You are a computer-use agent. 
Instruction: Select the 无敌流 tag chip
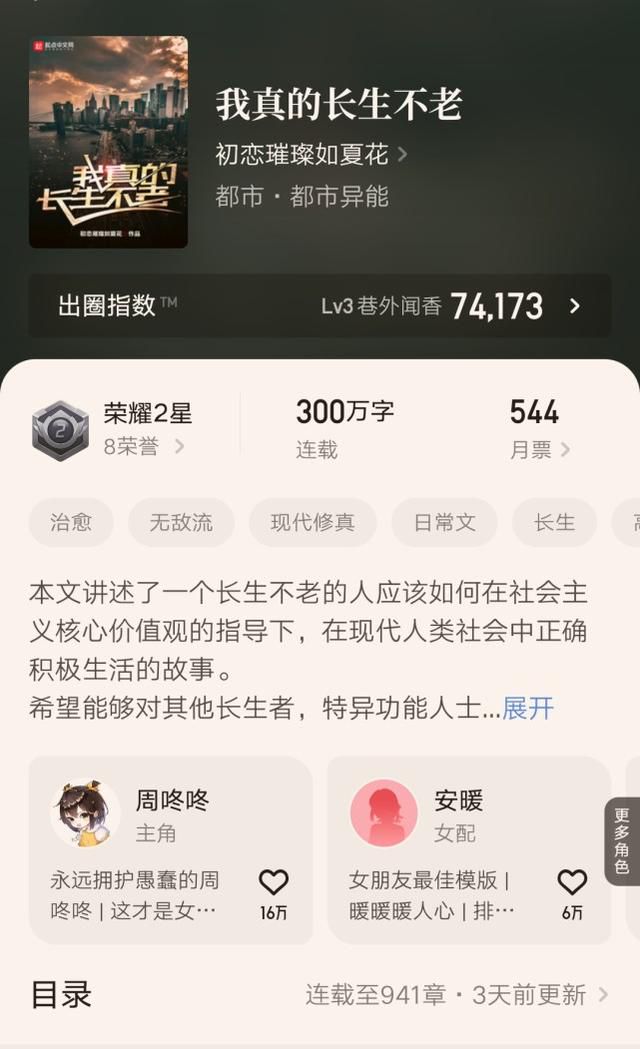[x=181, y=522]
